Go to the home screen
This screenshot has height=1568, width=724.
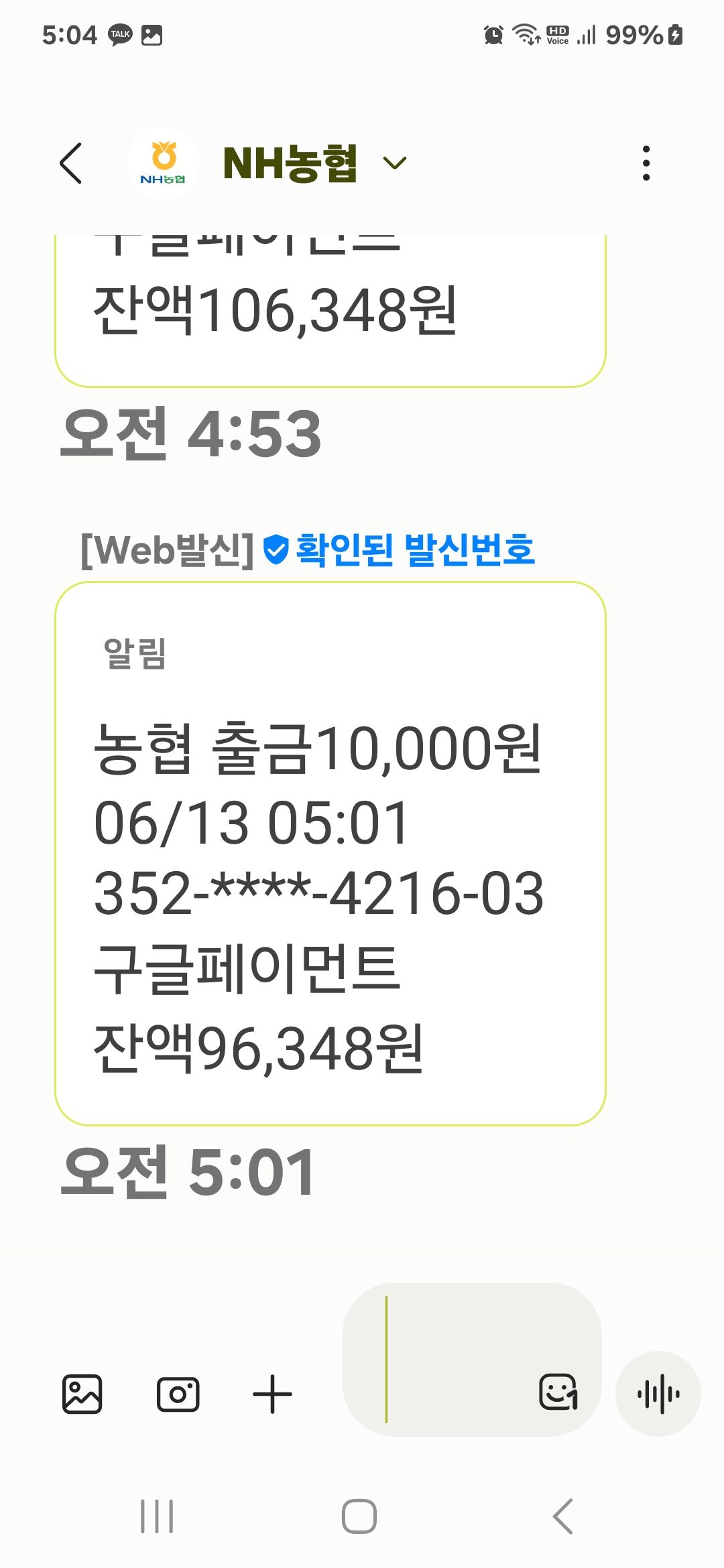(x=359, y=1516)
